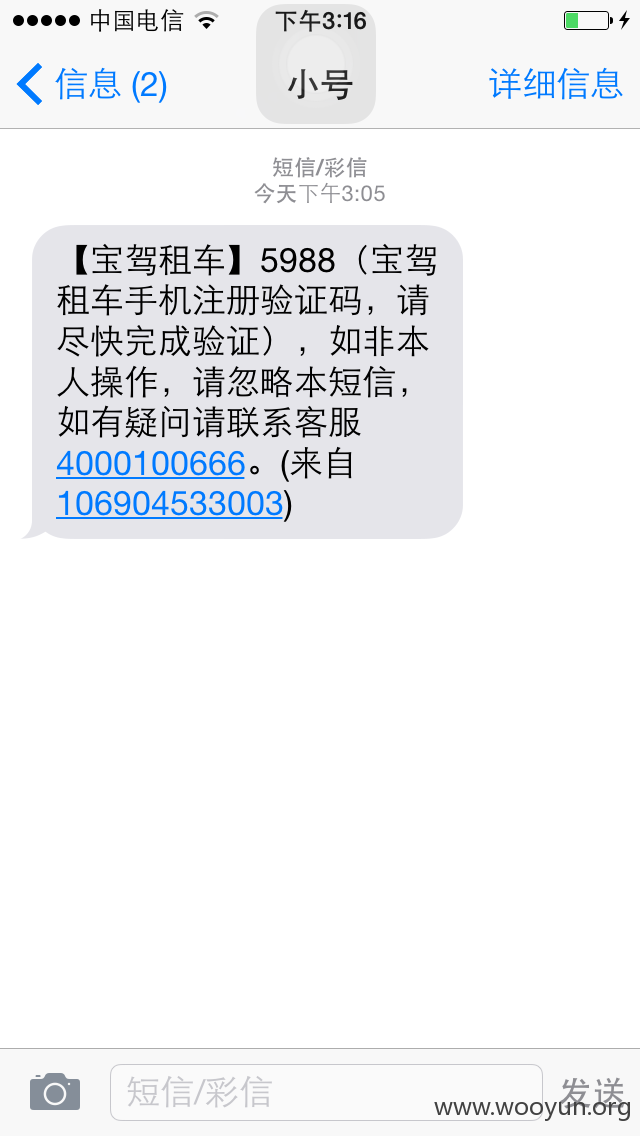The height and width of the screenshot is (1136, 640).
Task: Tap the sender number link 106904533003
Action: point(170,504)
